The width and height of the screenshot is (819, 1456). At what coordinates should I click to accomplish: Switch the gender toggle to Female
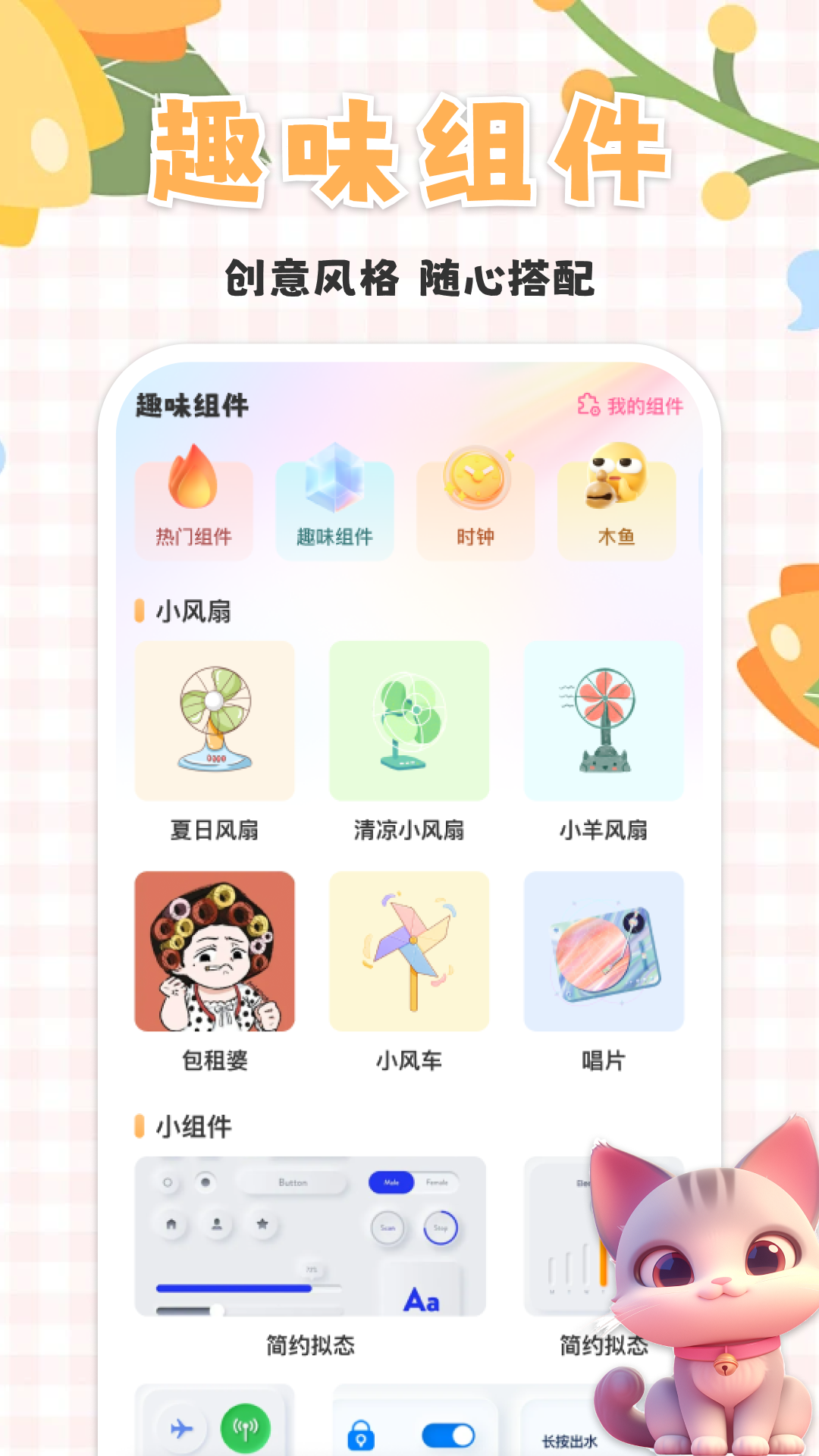tap(437, 1181)
